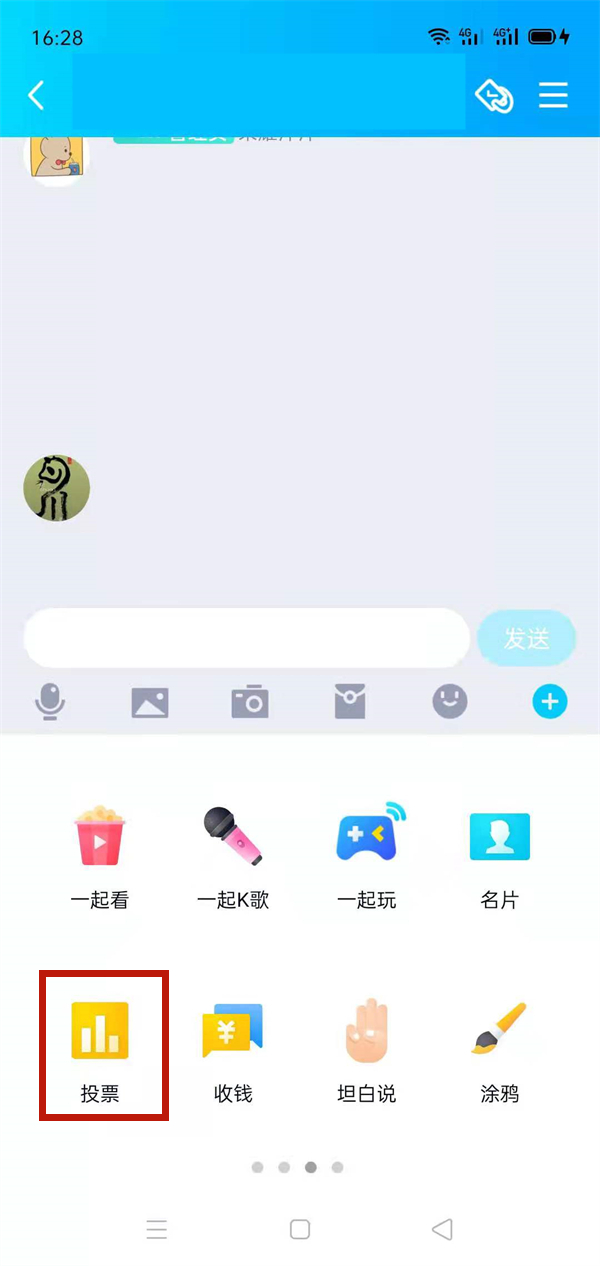The width and height of the screenshot is (600, 1266).
Task: Toggle the plus more-options button
Action: coord(549,702)
